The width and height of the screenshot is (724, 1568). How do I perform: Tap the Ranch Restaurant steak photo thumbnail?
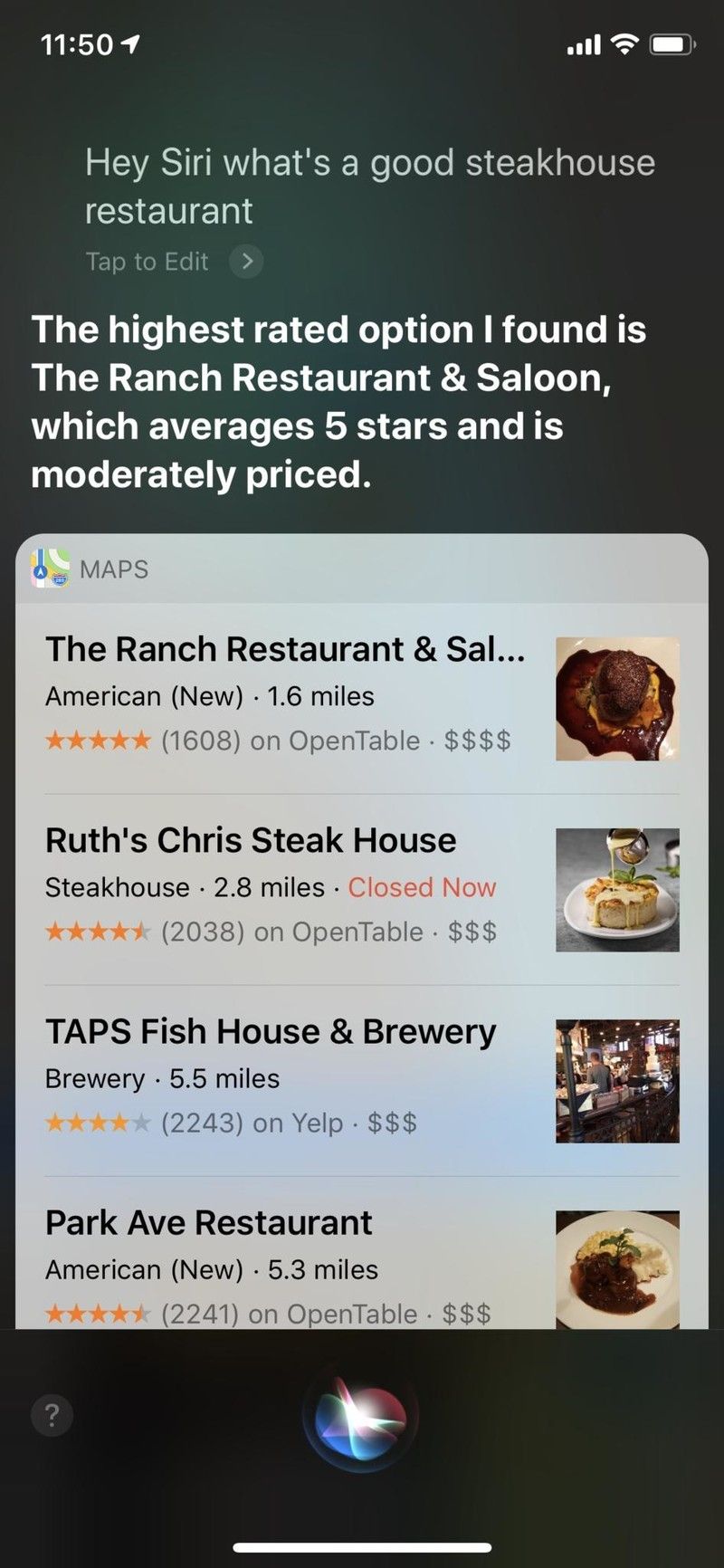coord(616,696)
